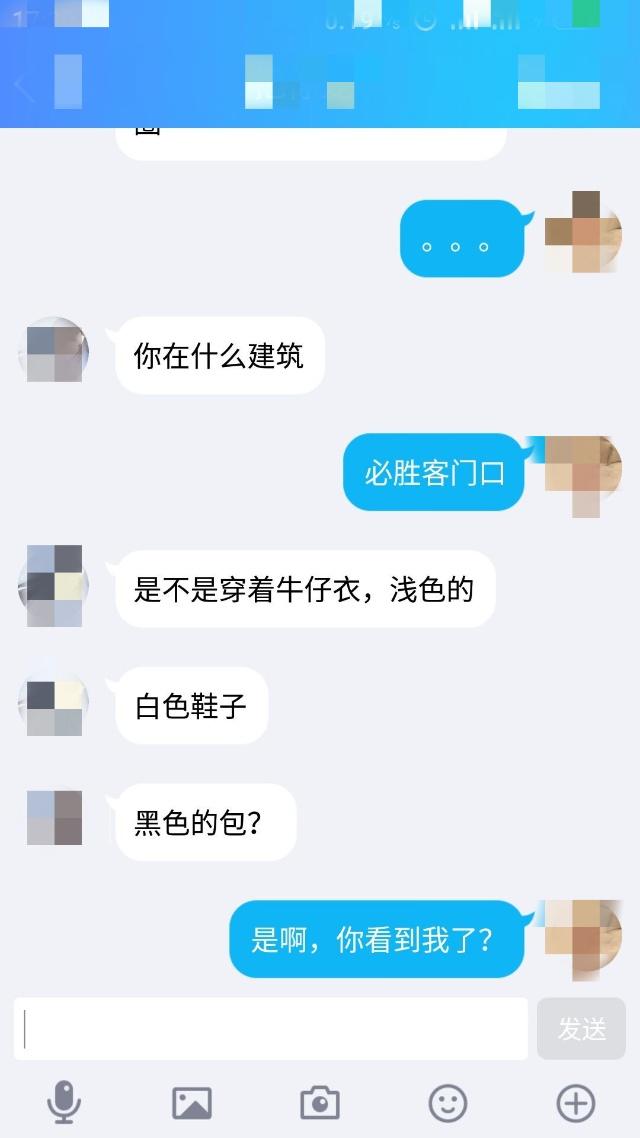The image size is (640, 1138).
Task: Tap the 发送 send button
Action: tap(581, 1028)
